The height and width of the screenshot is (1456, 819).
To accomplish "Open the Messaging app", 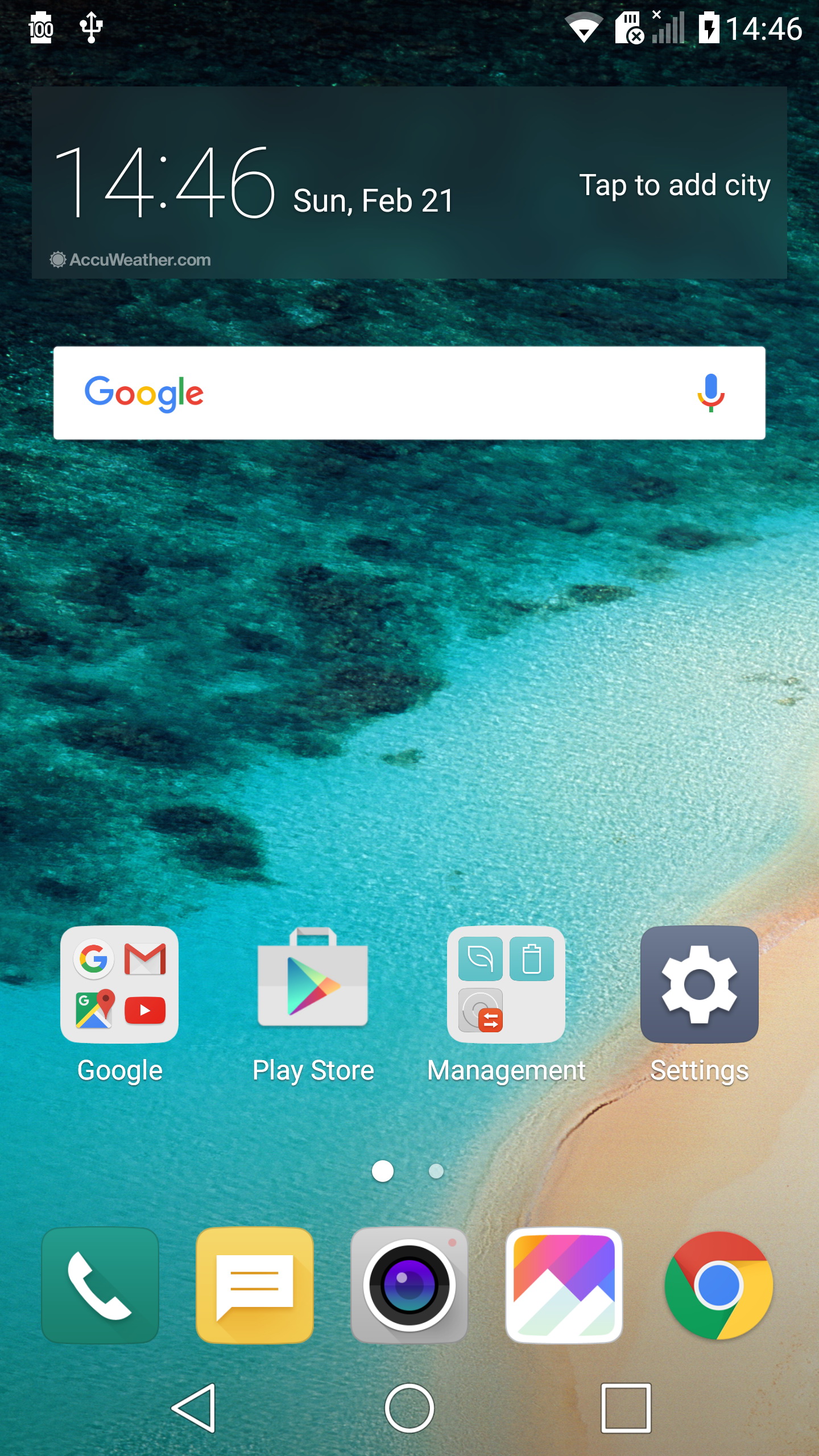I will (255, 1285).
